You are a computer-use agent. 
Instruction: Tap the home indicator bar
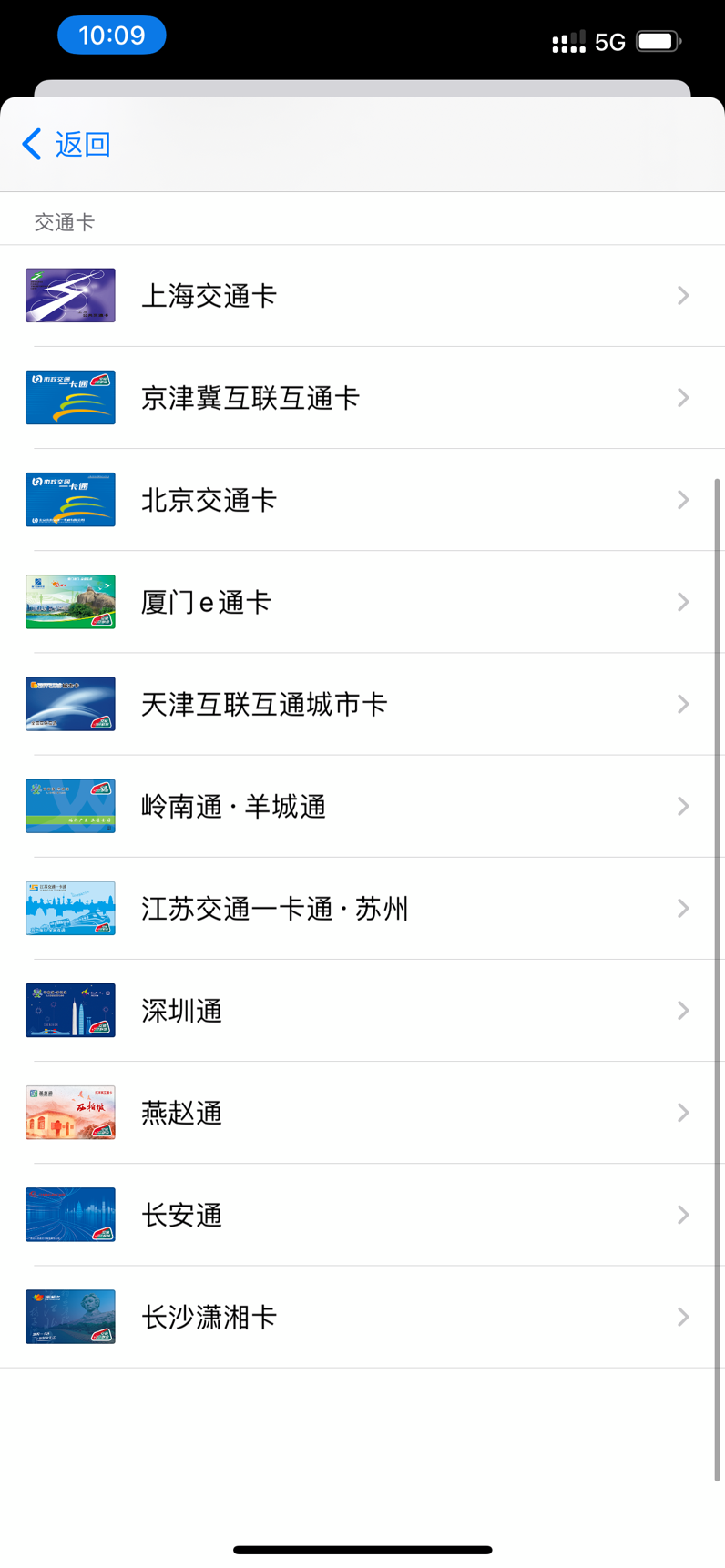coord(362,1549)
